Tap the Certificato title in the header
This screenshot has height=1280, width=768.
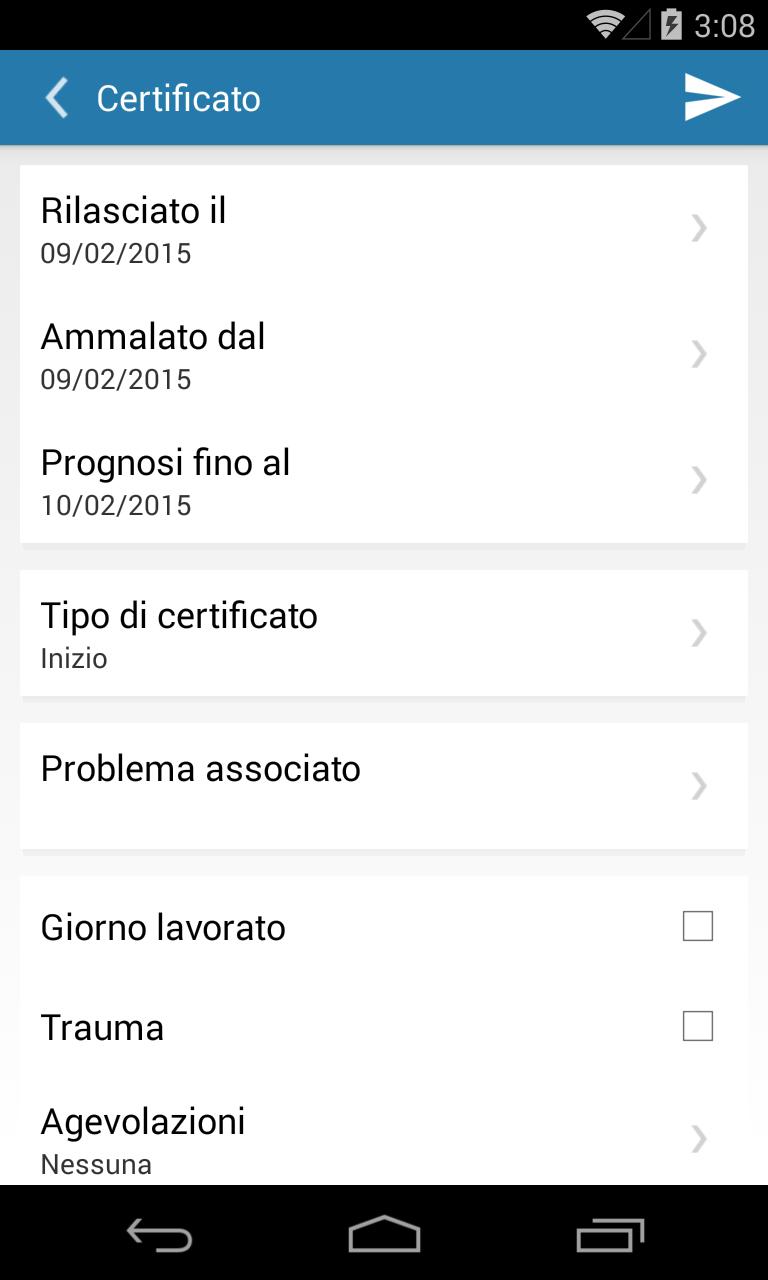coord(178,97)
